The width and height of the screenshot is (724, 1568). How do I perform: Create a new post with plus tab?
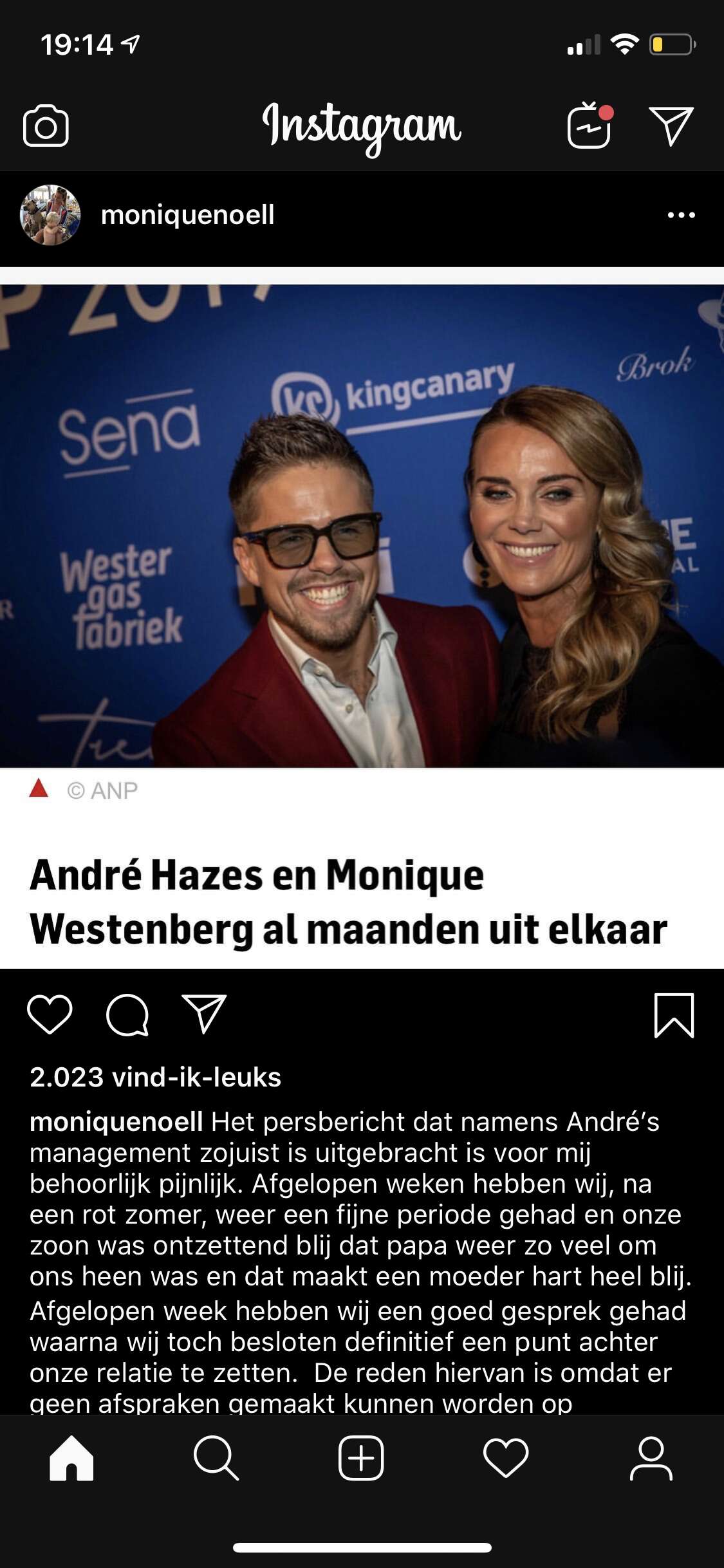pyautogui.click(x=361, y=1458)
